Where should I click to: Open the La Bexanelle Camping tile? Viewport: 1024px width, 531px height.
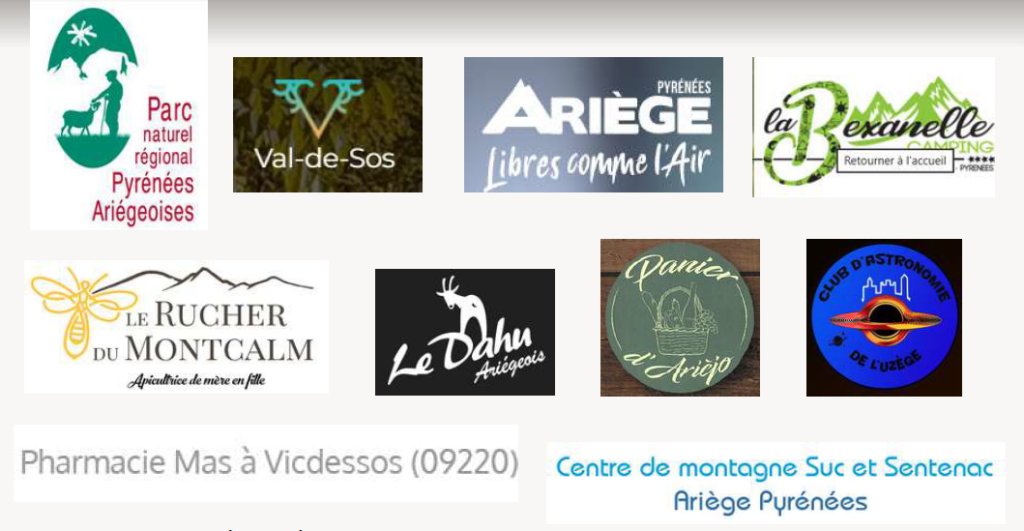click(873, 127)
